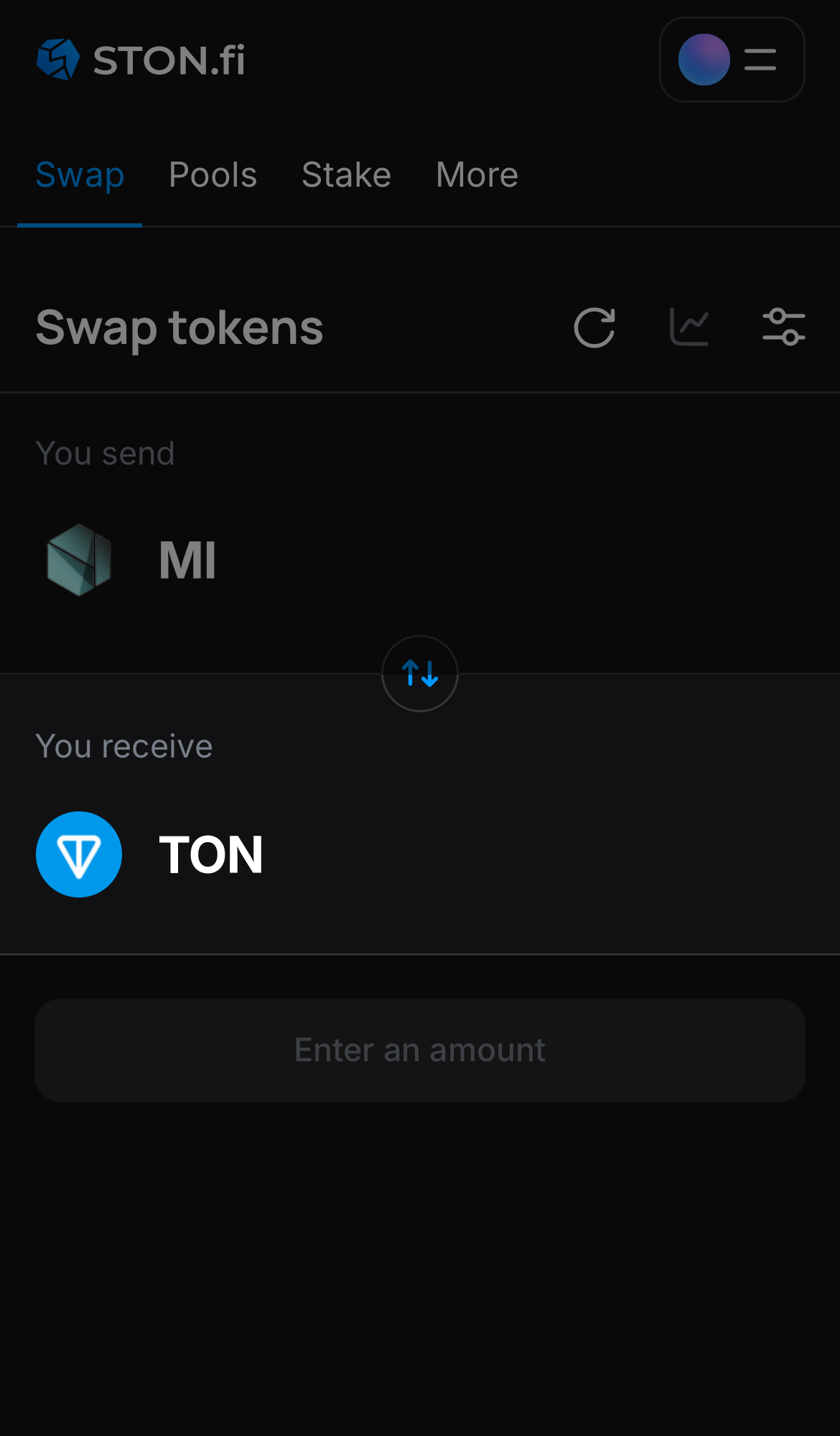The image size is (840, 1436).
Task: Open the price chart view
Action: pos(689,327)
